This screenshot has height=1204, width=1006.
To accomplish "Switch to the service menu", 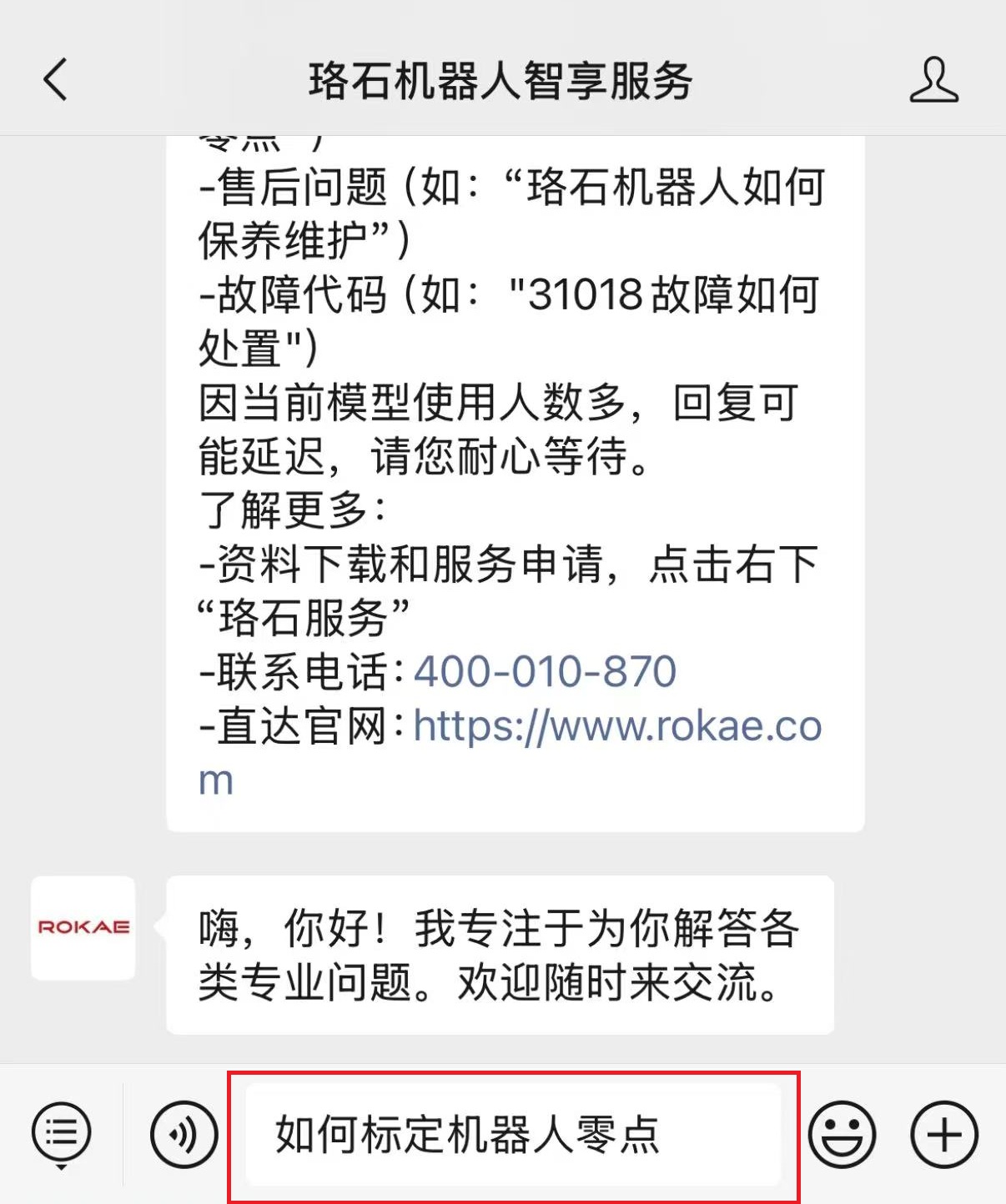I will click(x=61, y=1134).
